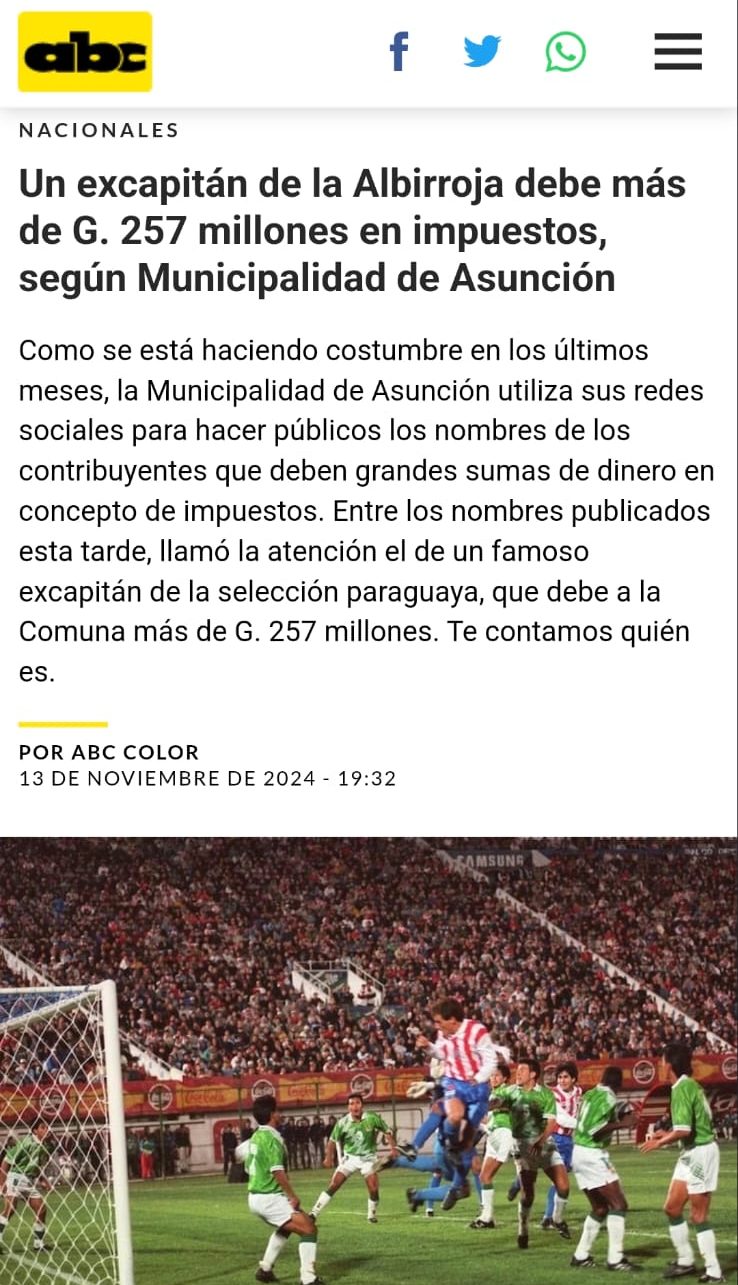Share this article on Facebook
The width and height of the screenshot is (738, 1285).
click(x=399, y=51)
